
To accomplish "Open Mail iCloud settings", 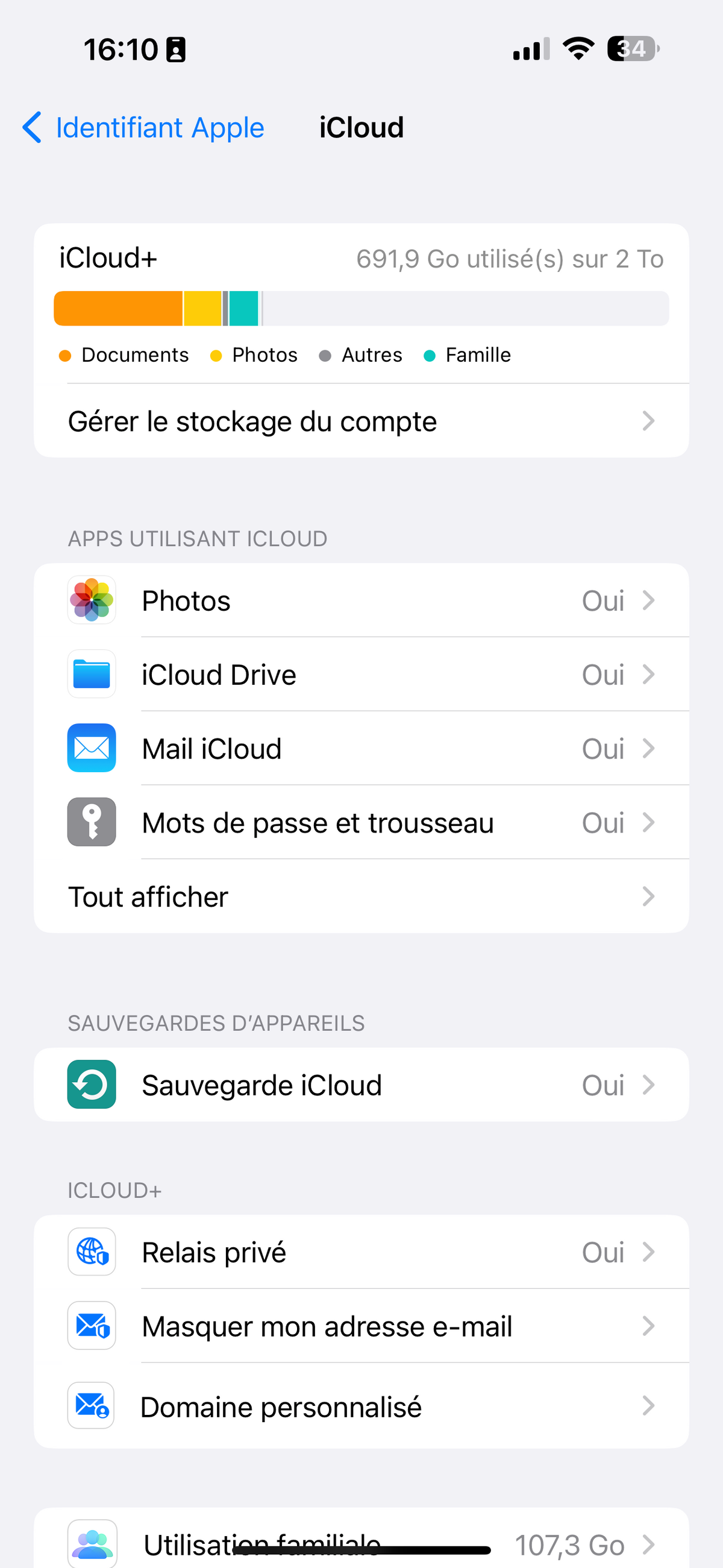I will click(361, 749).
